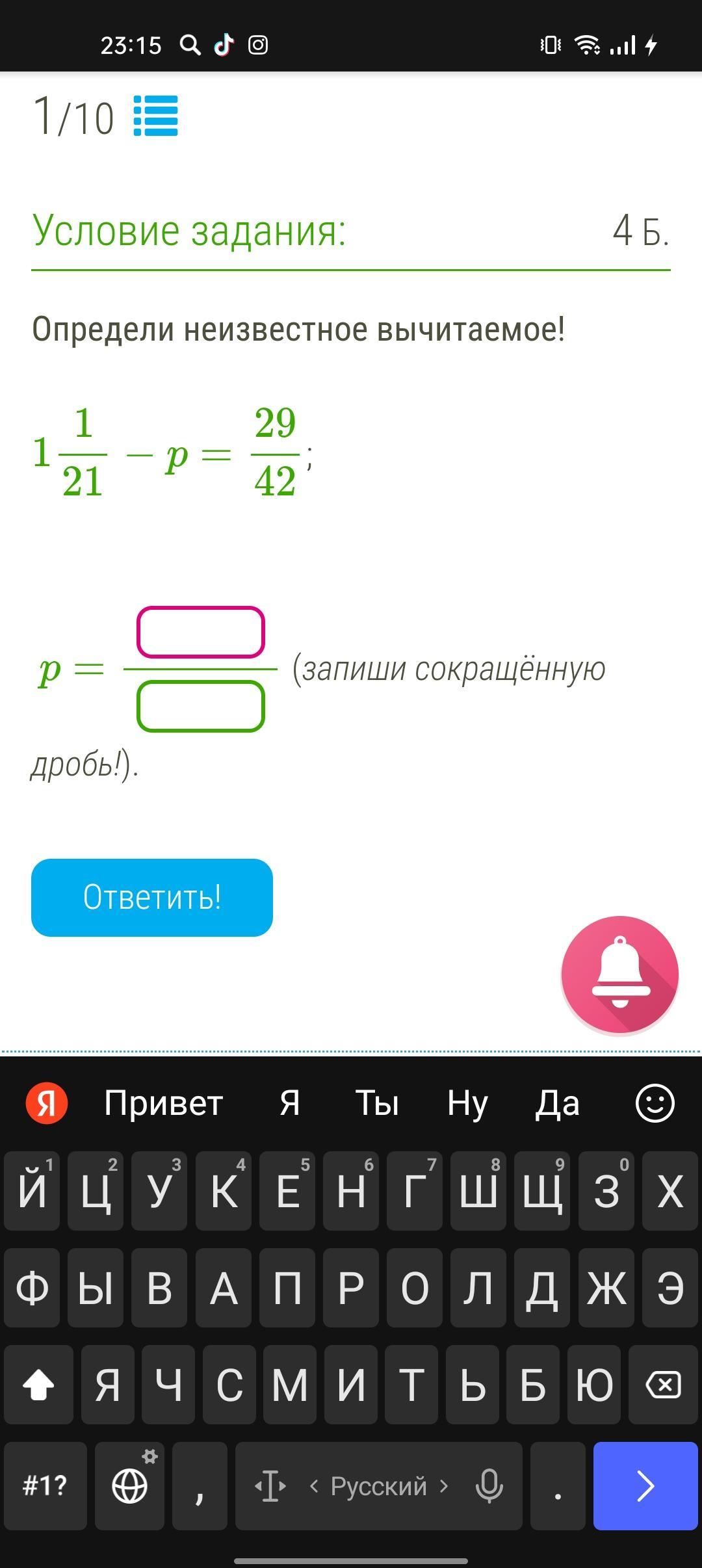This screenshot has height=1568, width=702.
Task: Focus the numerator input box
Action: [x=200, y=632]
